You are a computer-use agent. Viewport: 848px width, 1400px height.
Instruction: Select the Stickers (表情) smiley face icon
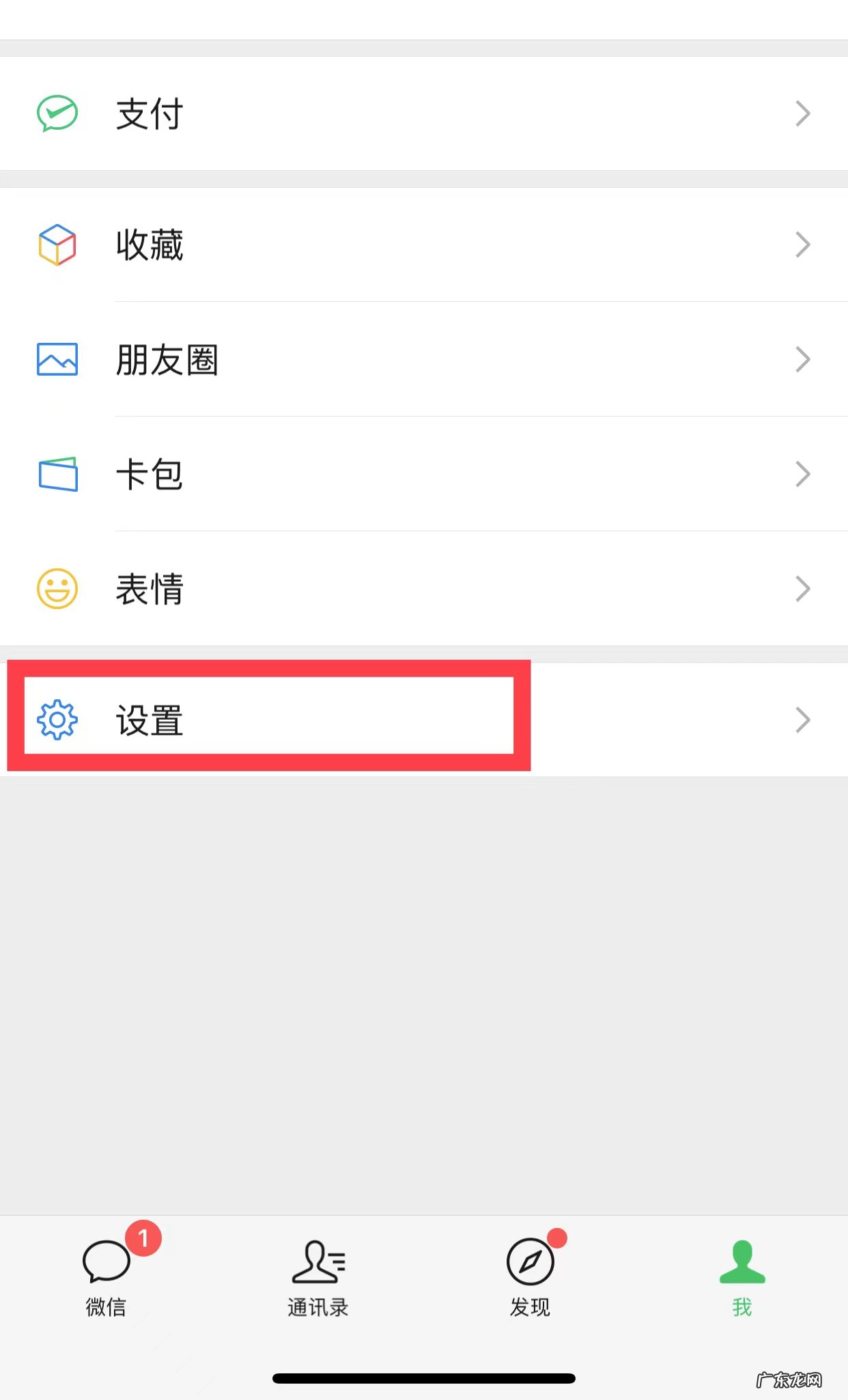[57, 588]
